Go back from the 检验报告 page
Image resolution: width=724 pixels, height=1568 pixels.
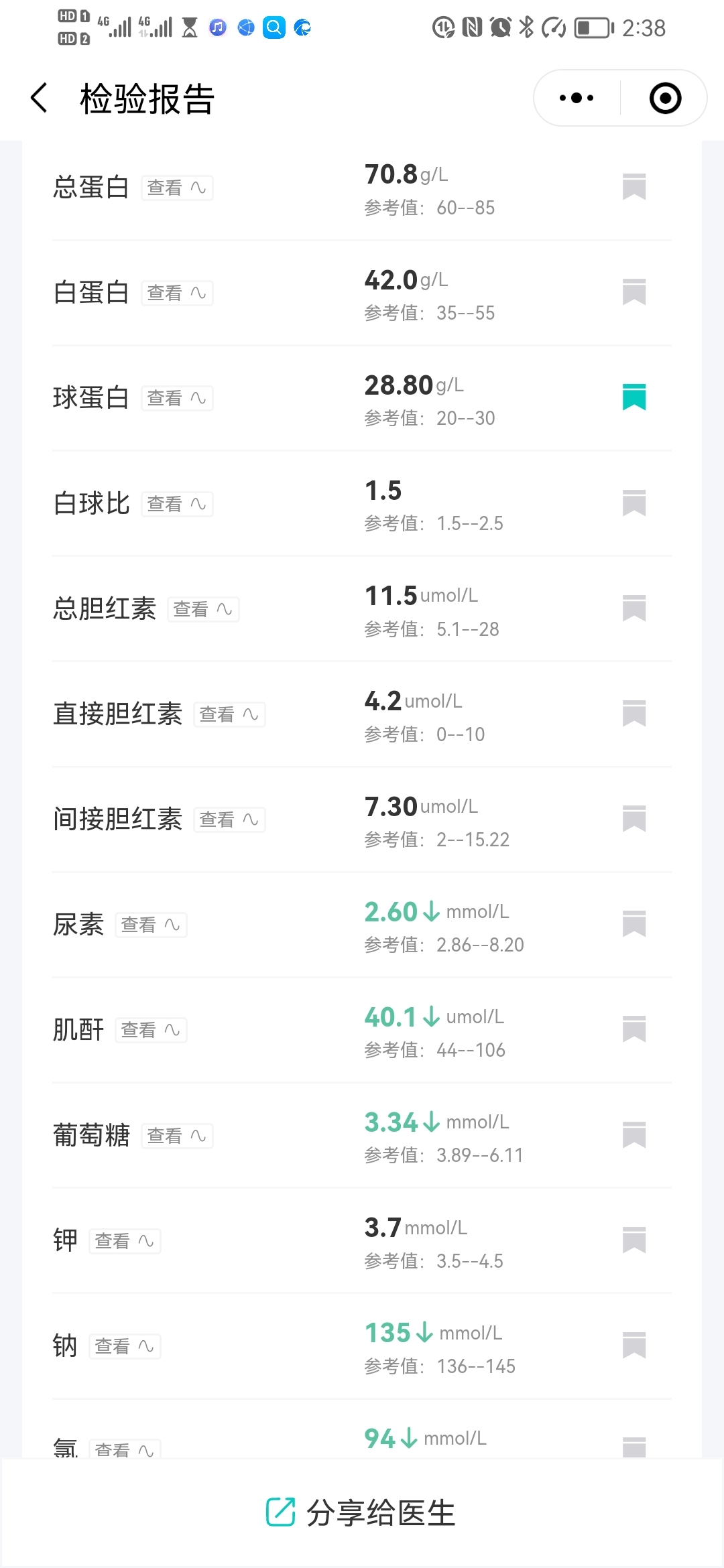40,98
